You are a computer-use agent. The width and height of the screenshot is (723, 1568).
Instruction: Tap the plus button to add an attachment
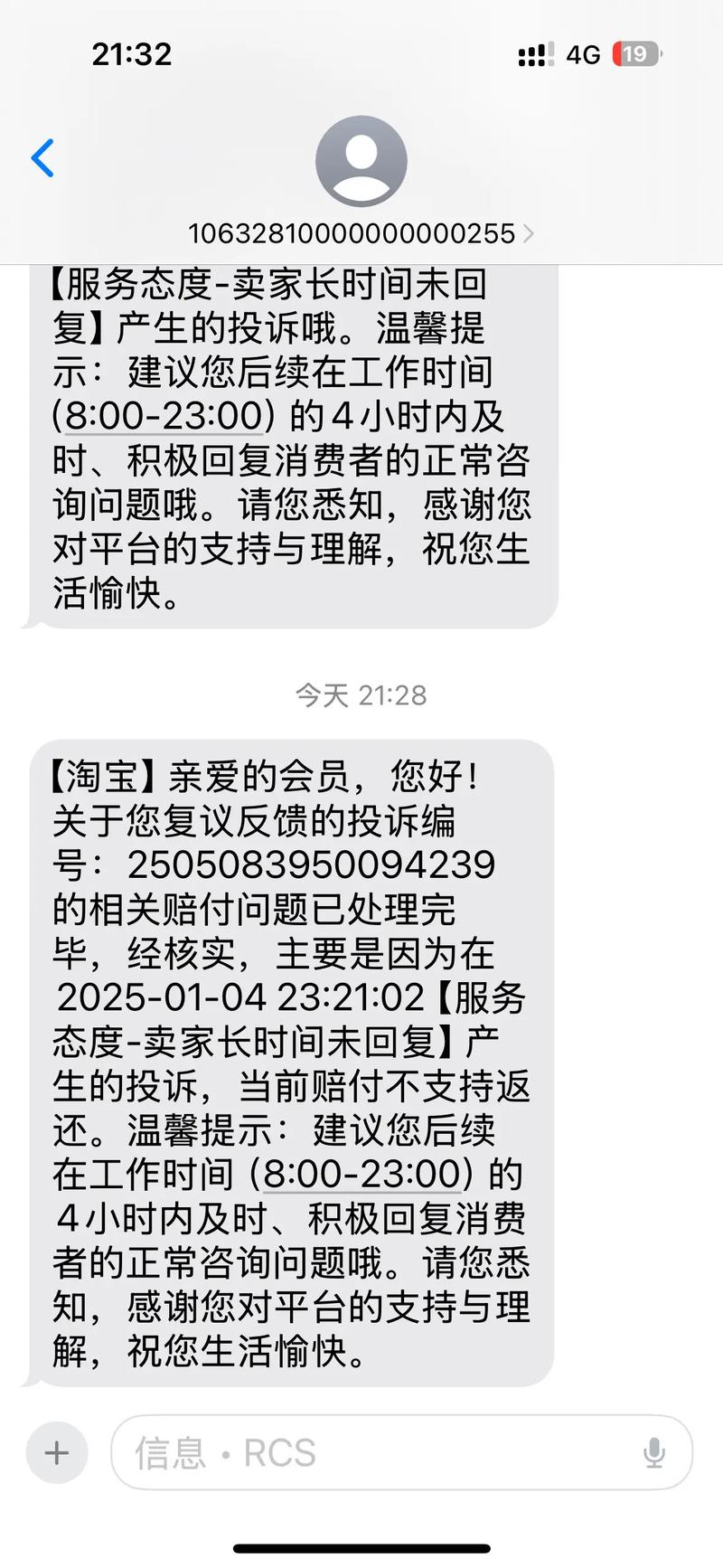click(57, 1453)
